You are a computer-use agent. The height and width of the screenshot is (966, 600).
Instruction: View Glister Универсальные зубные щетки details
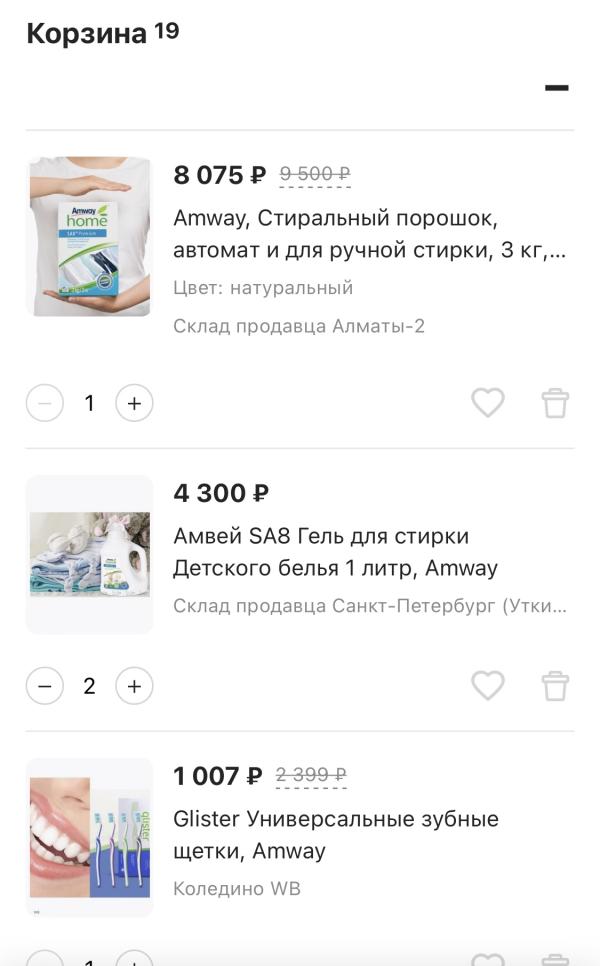336,835
